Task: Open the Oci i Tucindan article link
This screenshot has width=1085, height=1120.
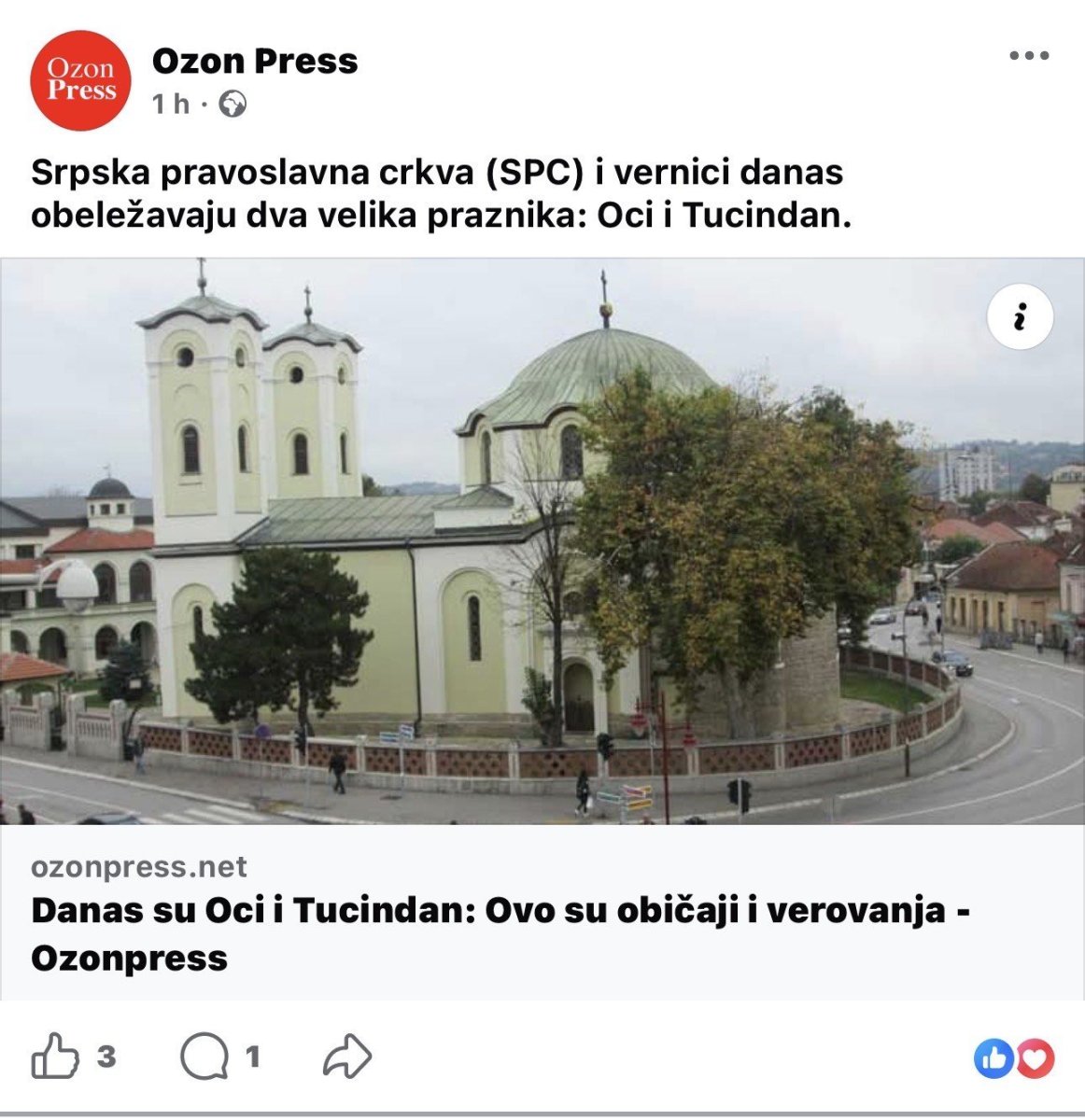Action: pos(500,933)
